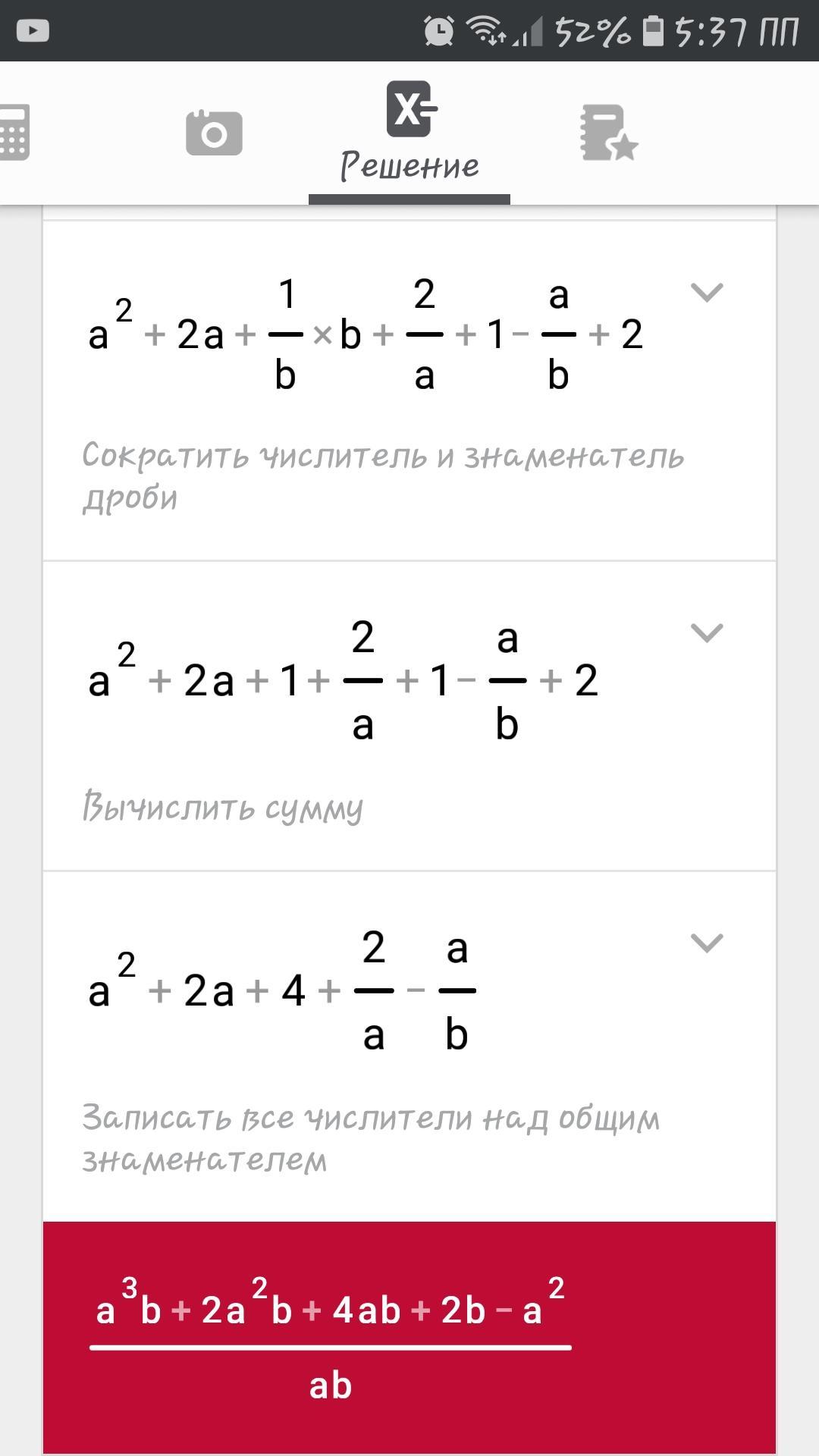Open the notebook favorites tab

coord(608,133)
